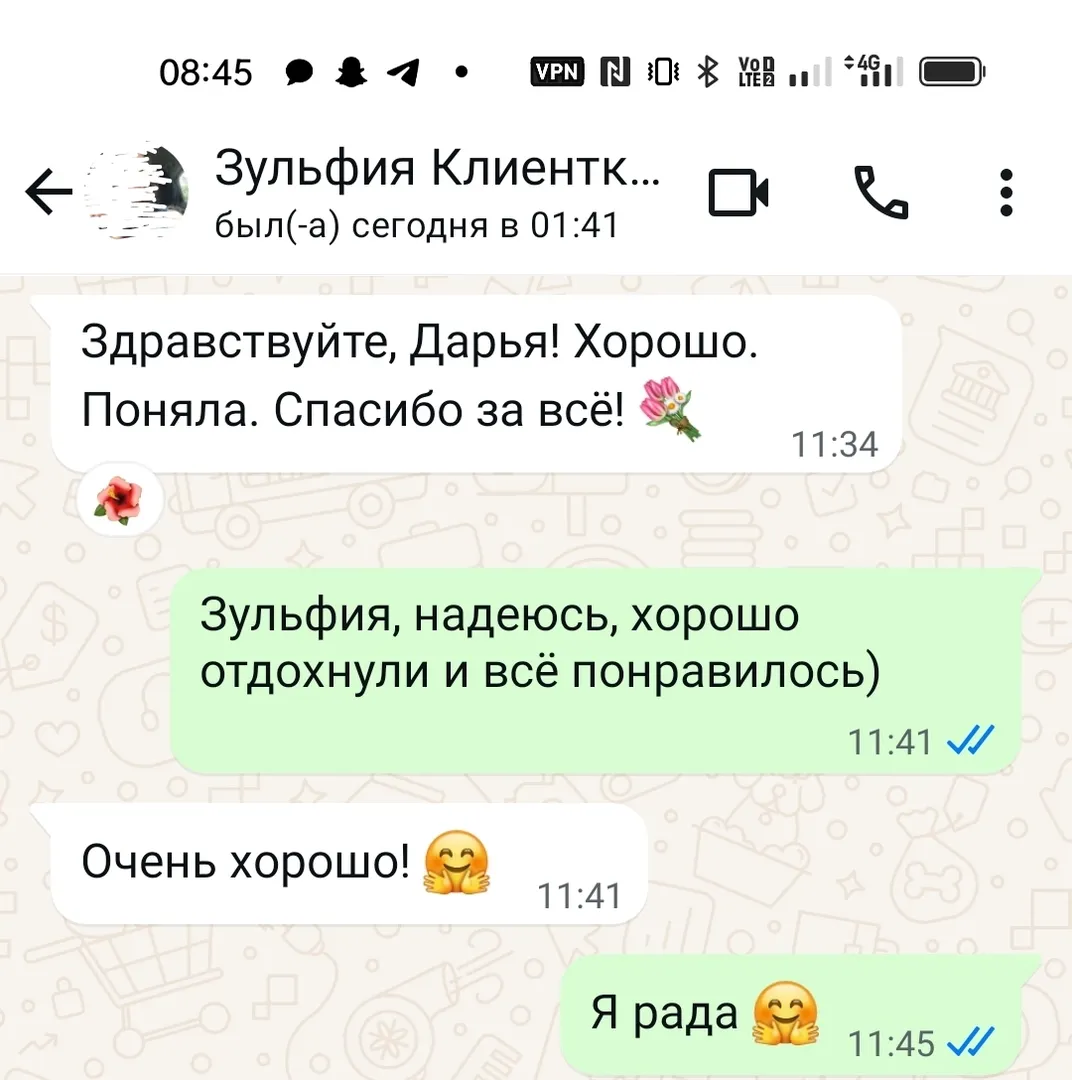The image size is (1072, 1080).
Task: View the flower reaction on the 11:34 message
Action: click(119, 497)
